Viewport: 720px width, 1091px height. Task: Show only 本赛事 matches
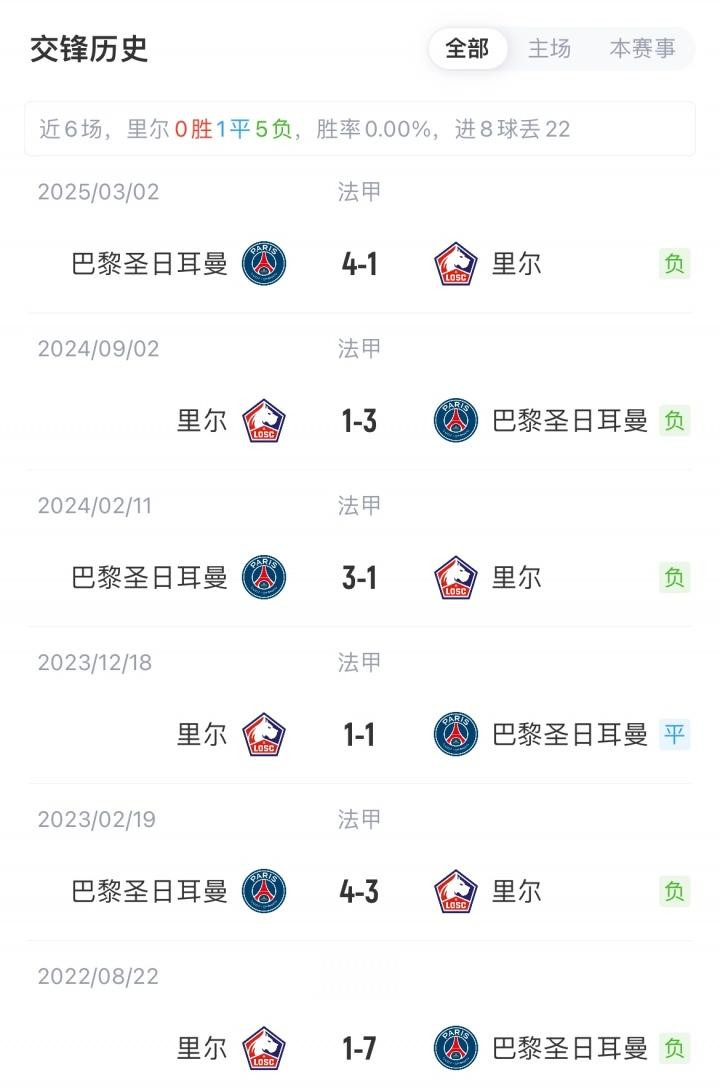642,49
